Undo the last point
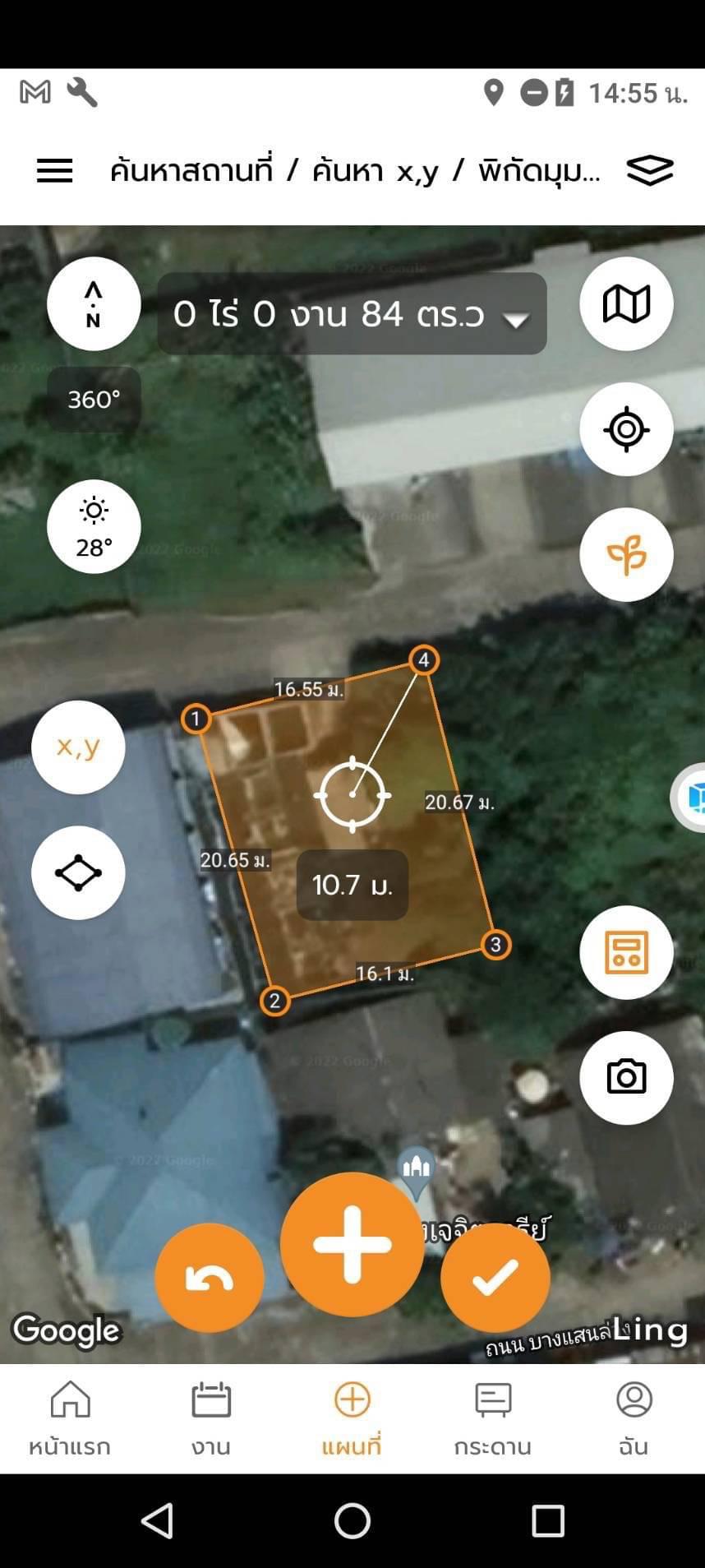The image size is (705, 1568). pyautogui.click(x=210, y=1278)
